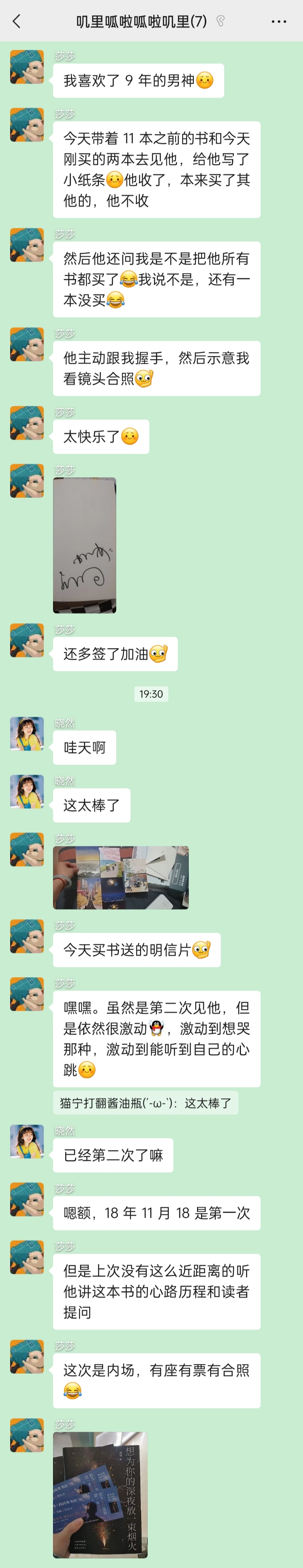Tap 莎莎's avatar beside 太快乐了
This screenshot has width=303, height=1568.
click(x=27, y=423)
